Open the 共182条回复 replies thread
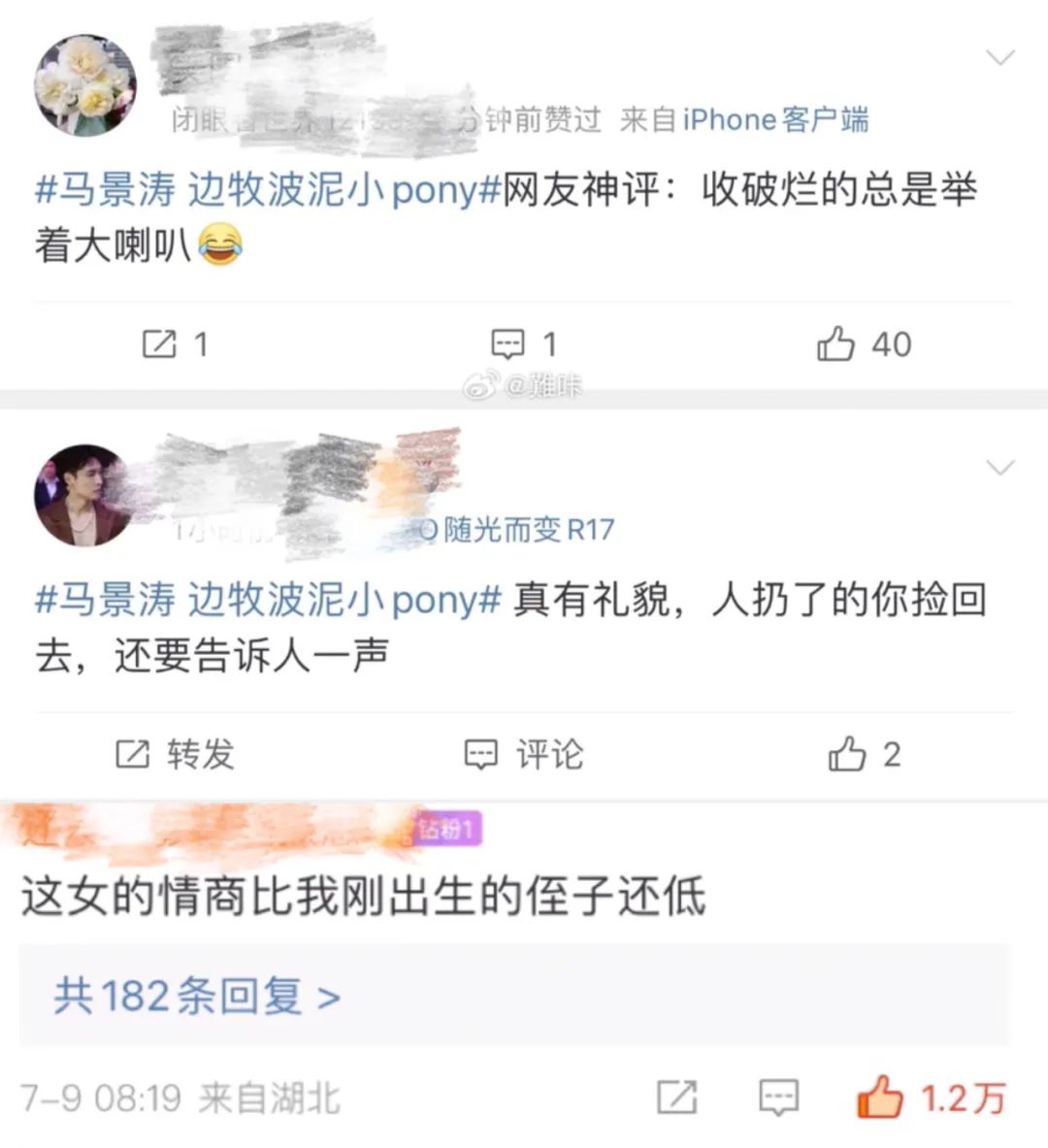Image resolution: width=1048 pixels, height=1148 pixels. click(194, 996)
